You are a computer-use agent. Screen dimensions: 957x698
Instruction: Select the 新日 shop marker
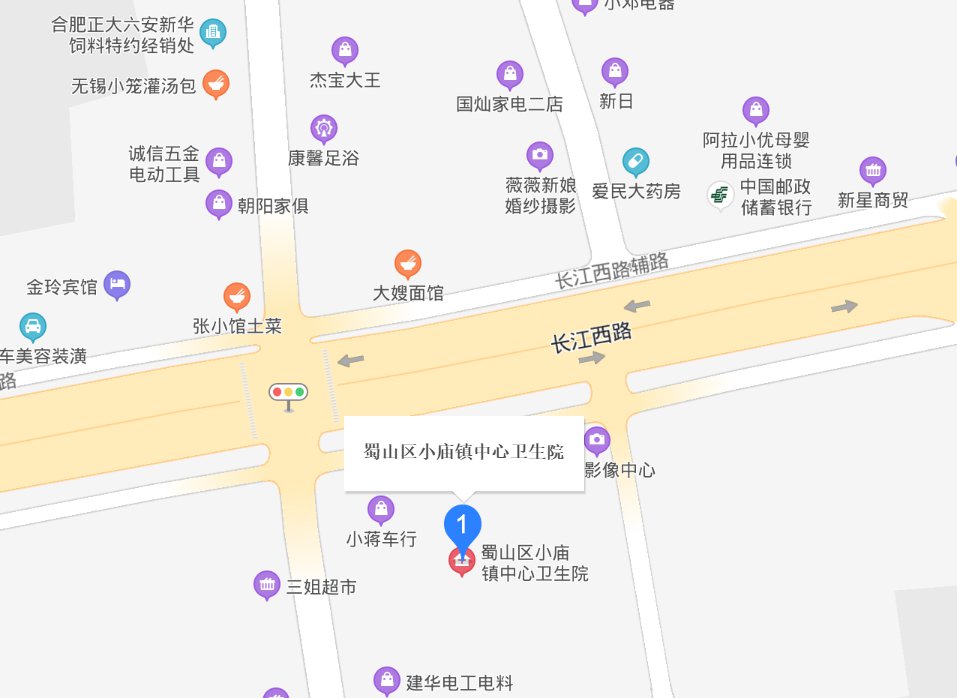[x=615, y=71]
